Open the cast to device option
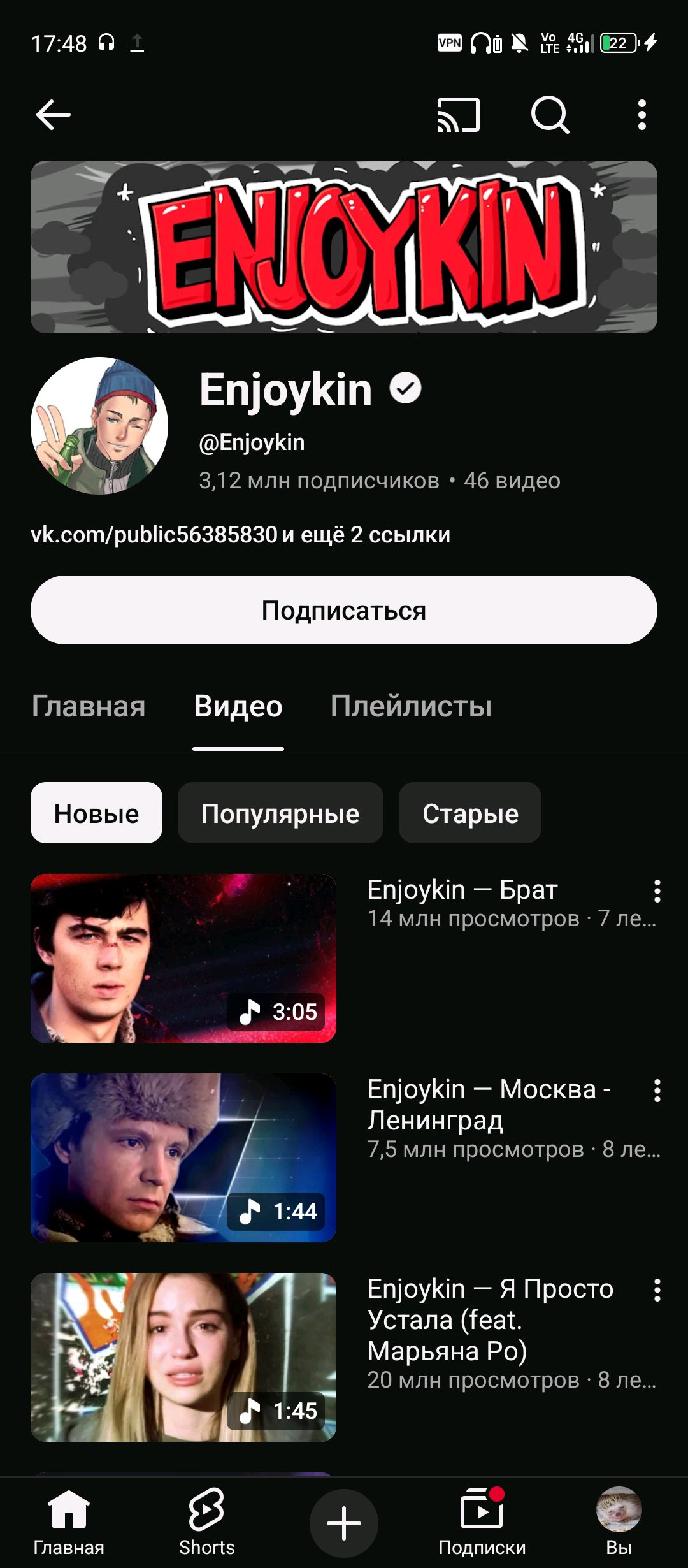 458,115
